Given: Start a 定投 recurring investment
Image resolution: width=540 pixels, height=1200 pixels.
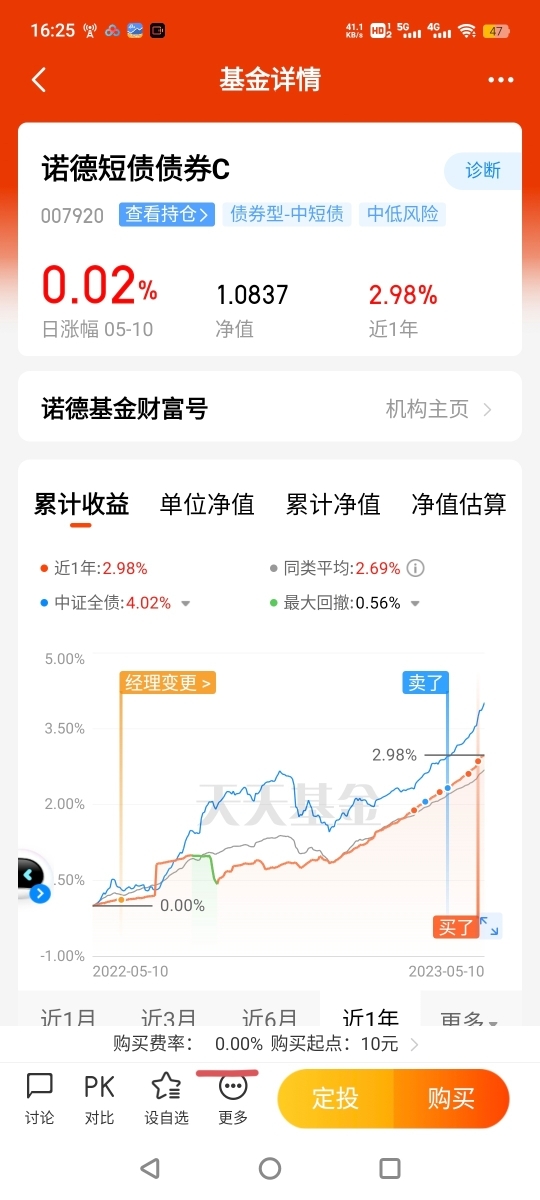Looking at the screenshot, I should (336, 1098).
